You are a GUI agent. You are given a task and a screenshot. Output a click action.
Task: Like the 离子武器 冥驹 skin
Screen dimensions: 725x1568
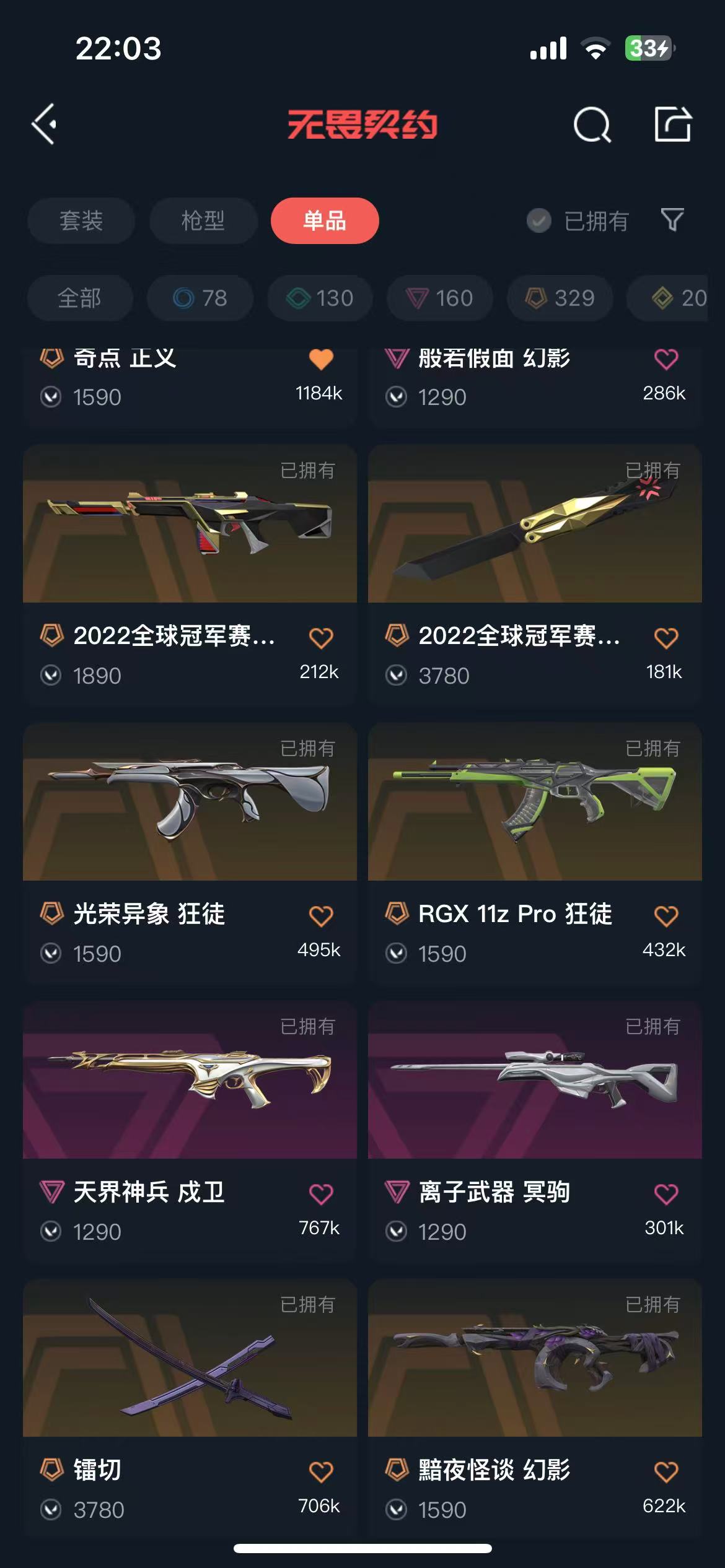[x=666, y=1193]
